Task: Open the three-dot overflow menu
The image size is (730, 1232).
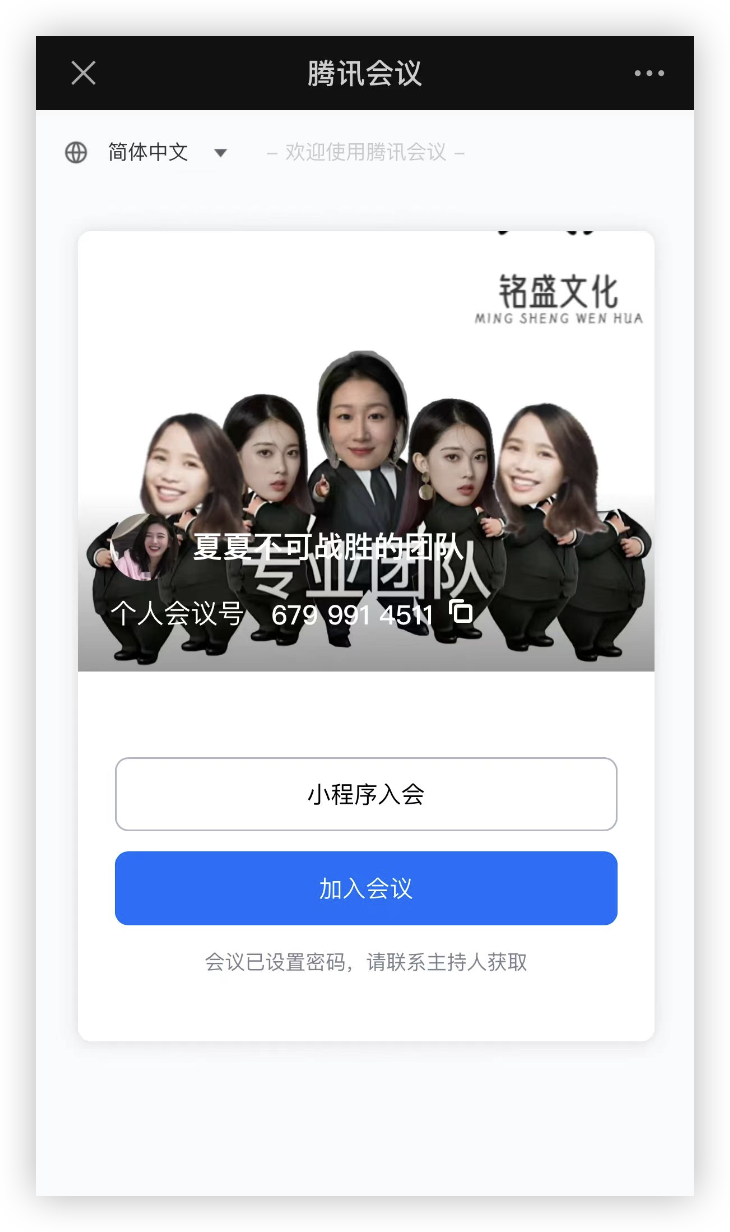Action: pos(649,73)
